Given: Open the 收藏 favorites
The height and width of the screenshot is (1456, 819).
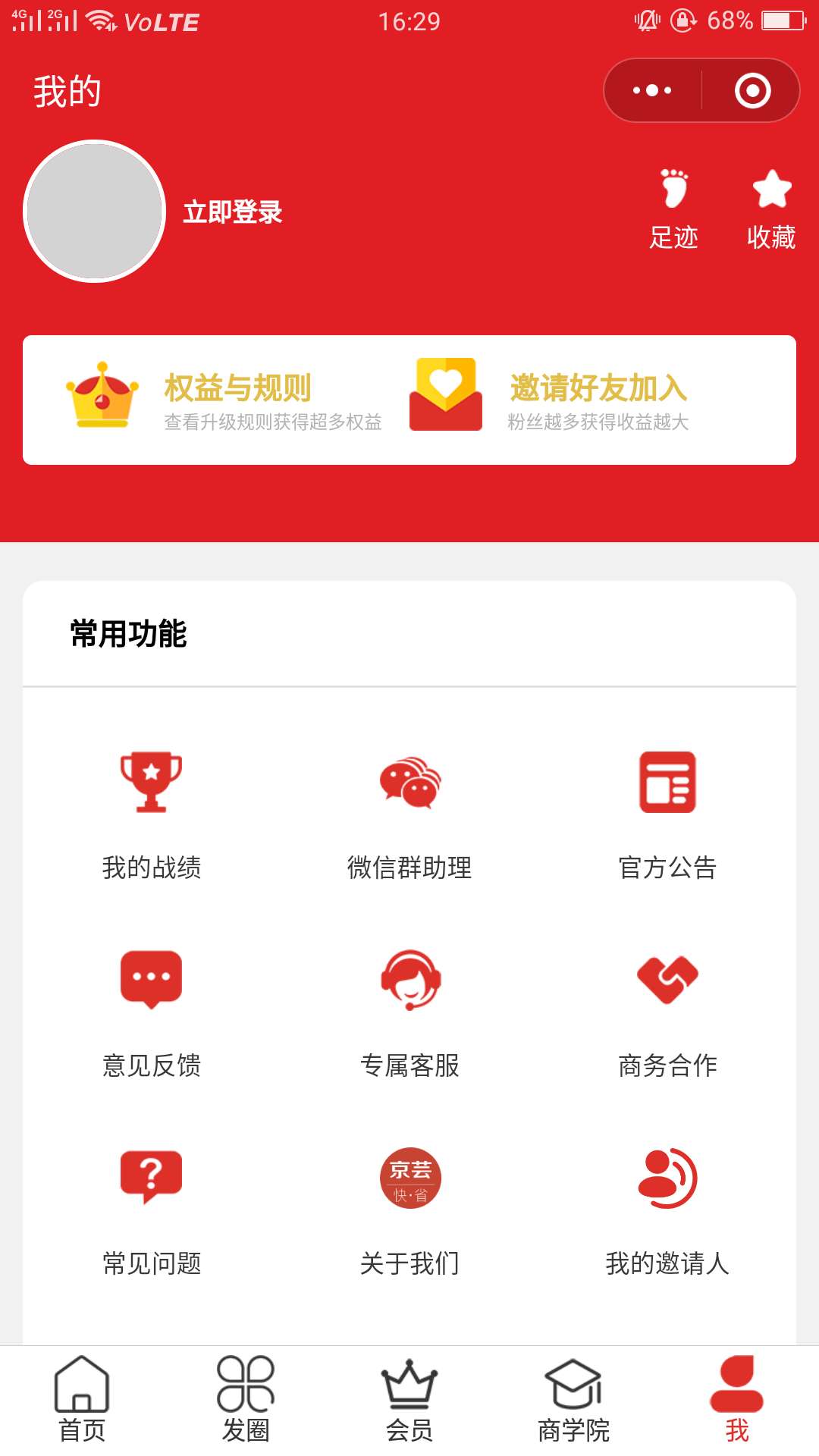Looking at the screenshot, I should pyautogui.click(x=771, y=209).
